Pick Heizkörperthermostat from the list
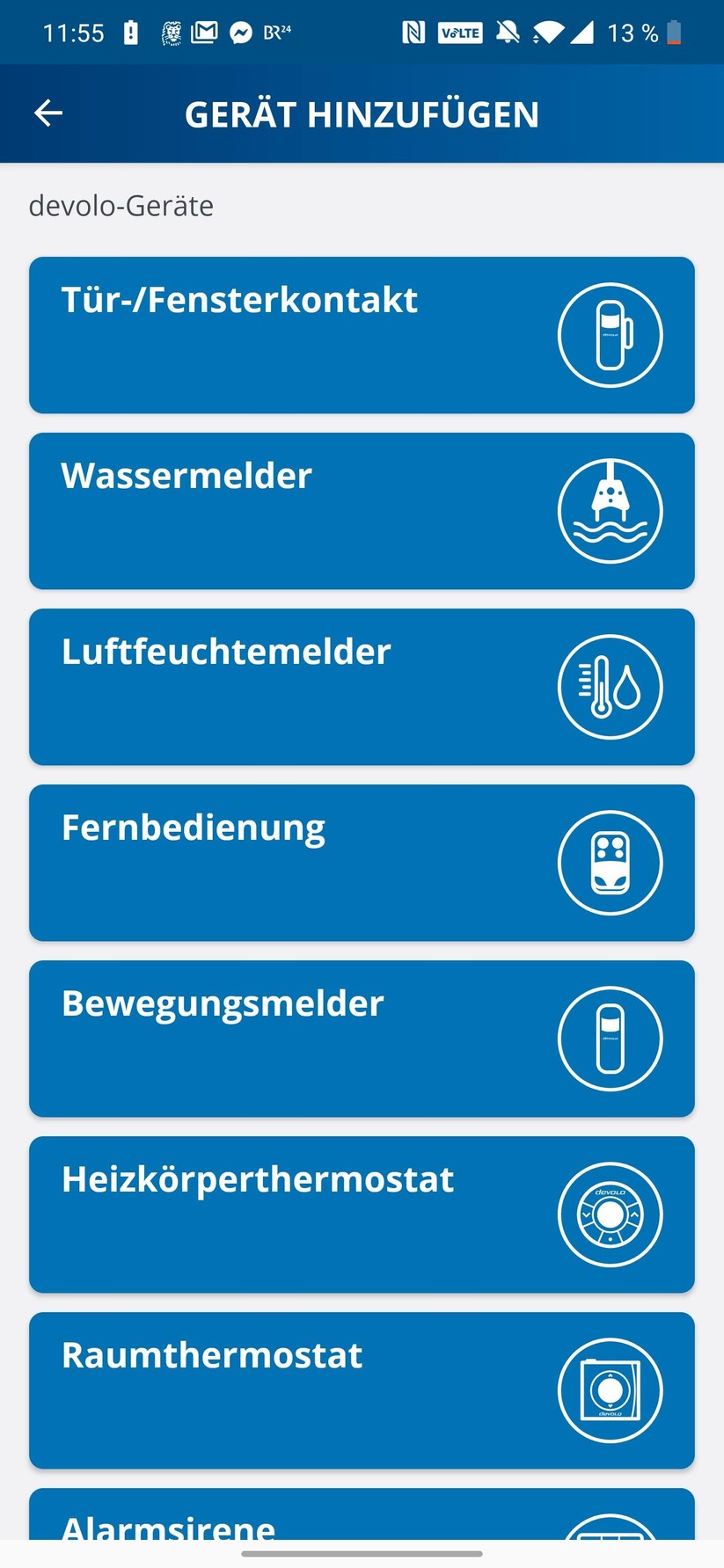 pos(362,1214)
